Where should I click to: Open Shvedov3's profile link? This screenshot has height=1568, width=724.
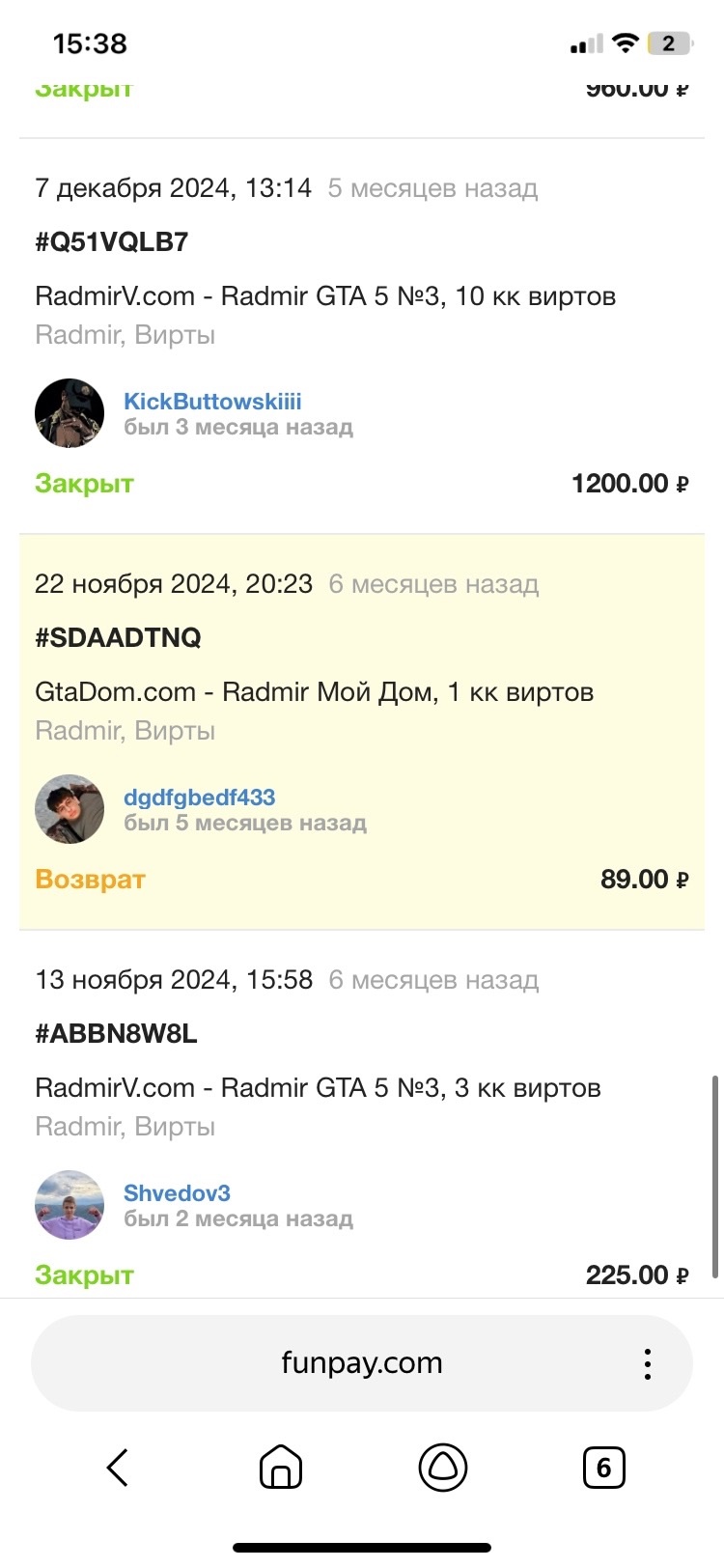pos(177,1193)
